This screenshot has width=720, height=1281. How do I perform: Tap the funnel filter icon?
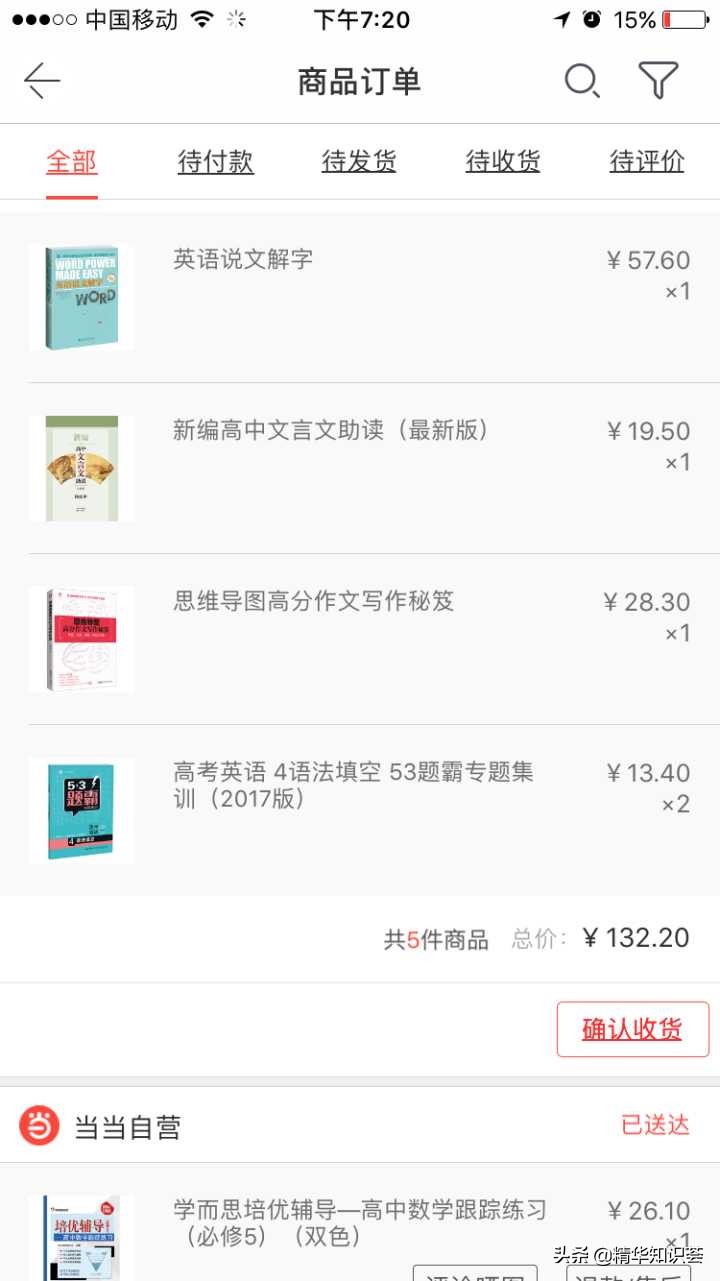coord(659,80)
